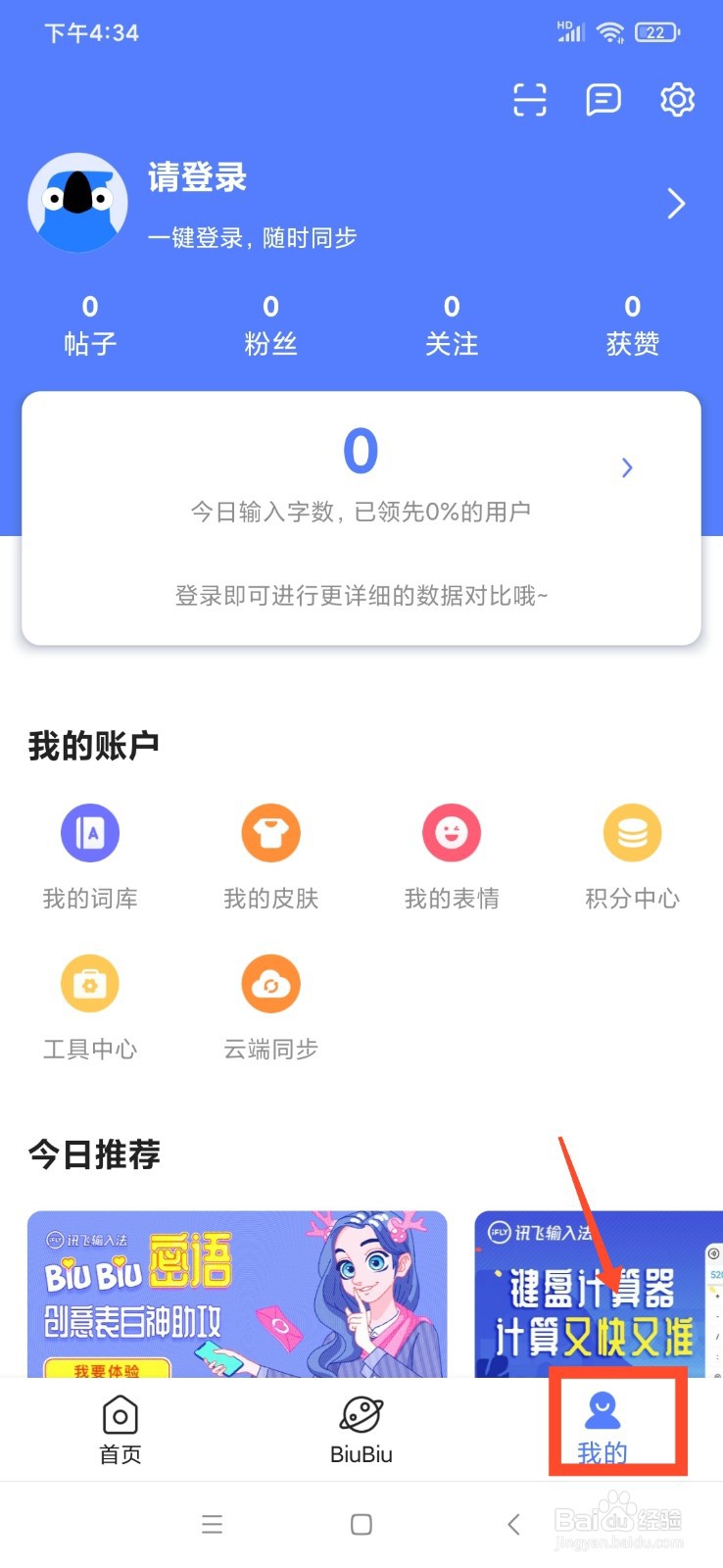Open 工具中心 (Tool Center) icon
Screen dimensions: 723x1568
[x=90, y=983]
